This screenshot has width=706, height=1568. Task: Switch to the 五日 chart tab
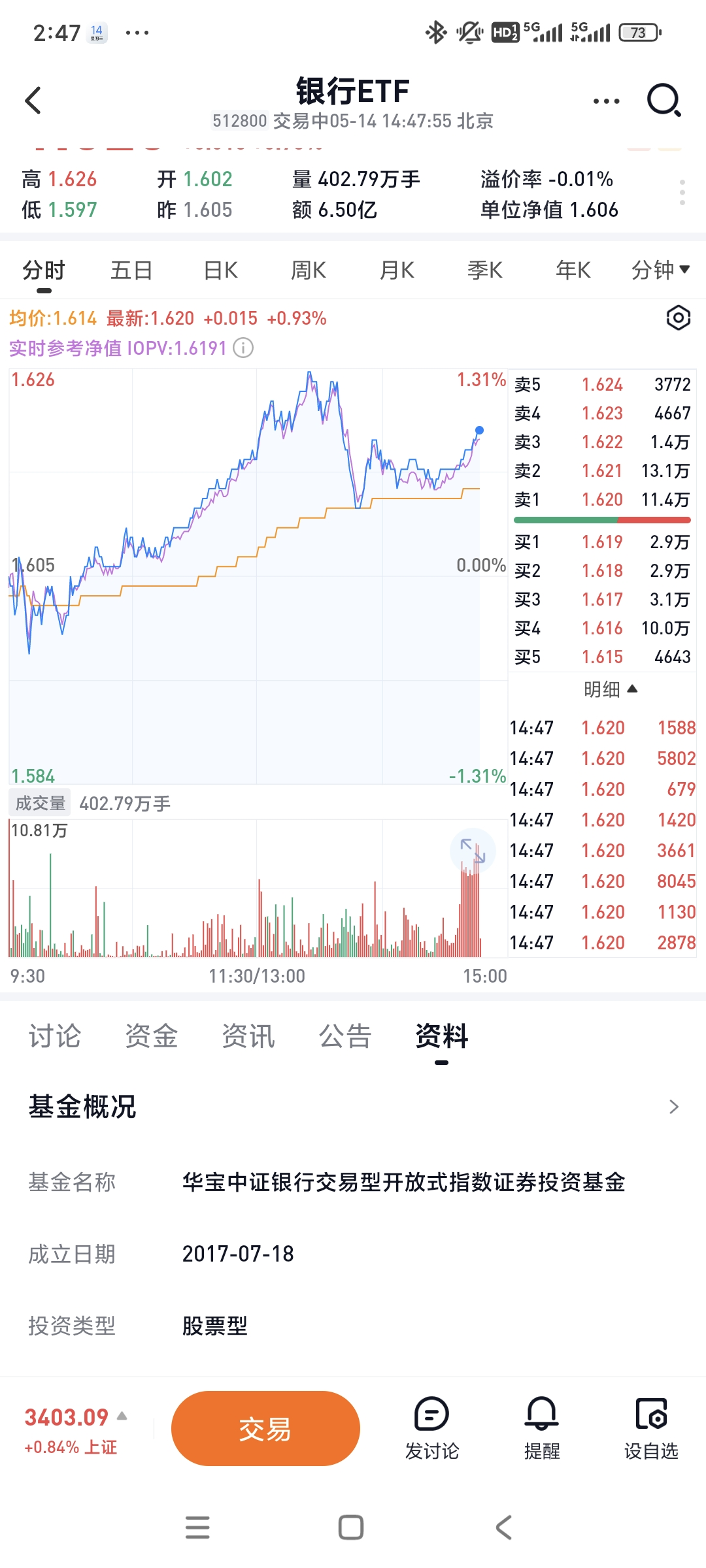point(131,270)
